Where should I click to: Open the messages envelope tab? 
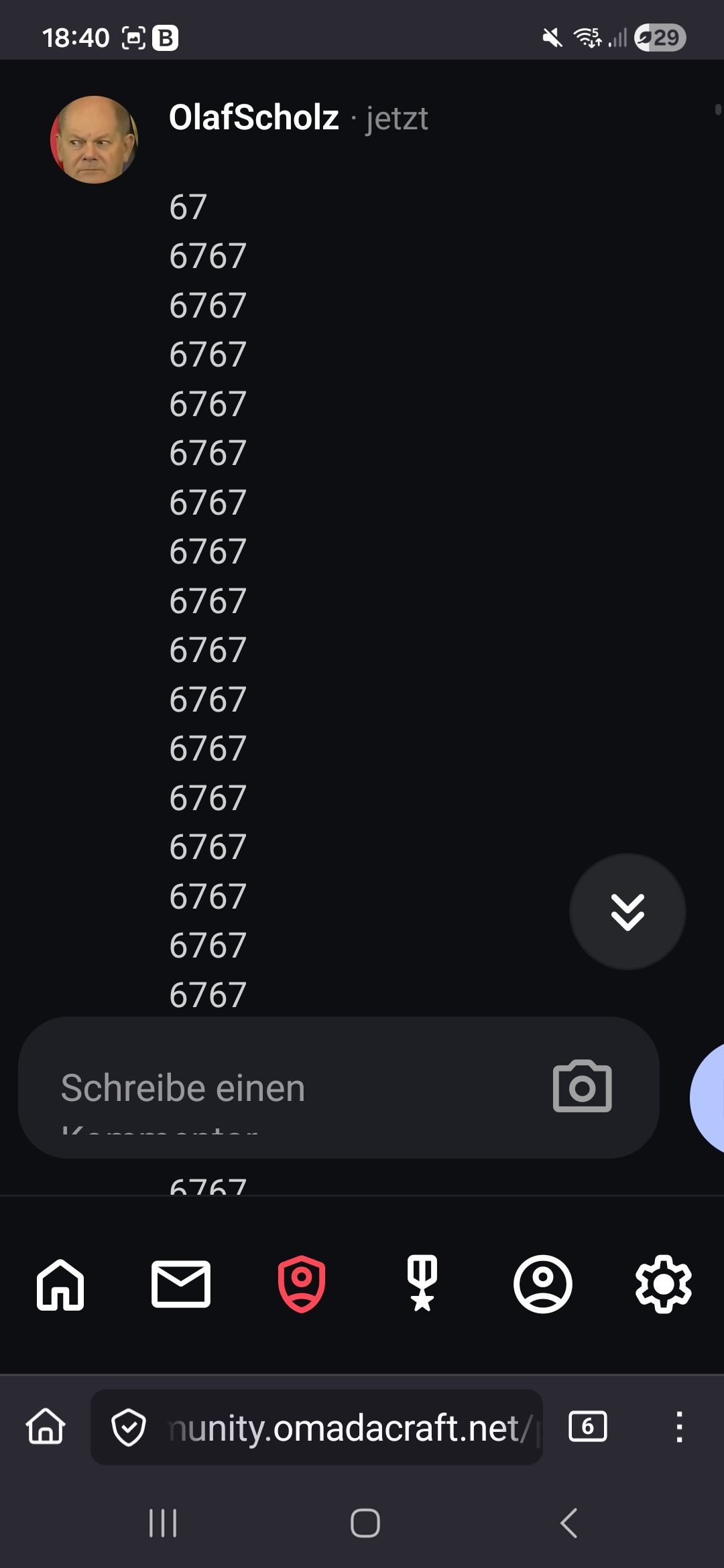pyautogui.click(x=181, y=1284)
